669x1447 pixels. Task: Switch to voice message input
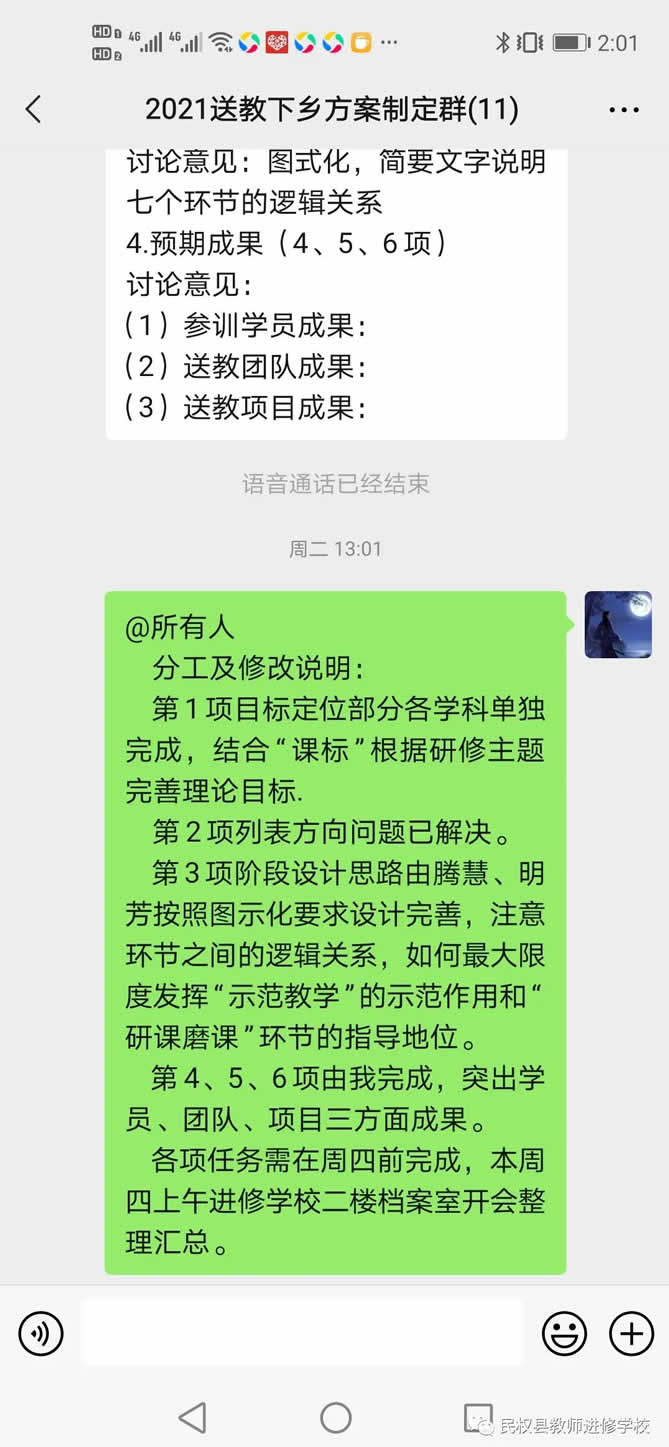(x=41, y=1333)
